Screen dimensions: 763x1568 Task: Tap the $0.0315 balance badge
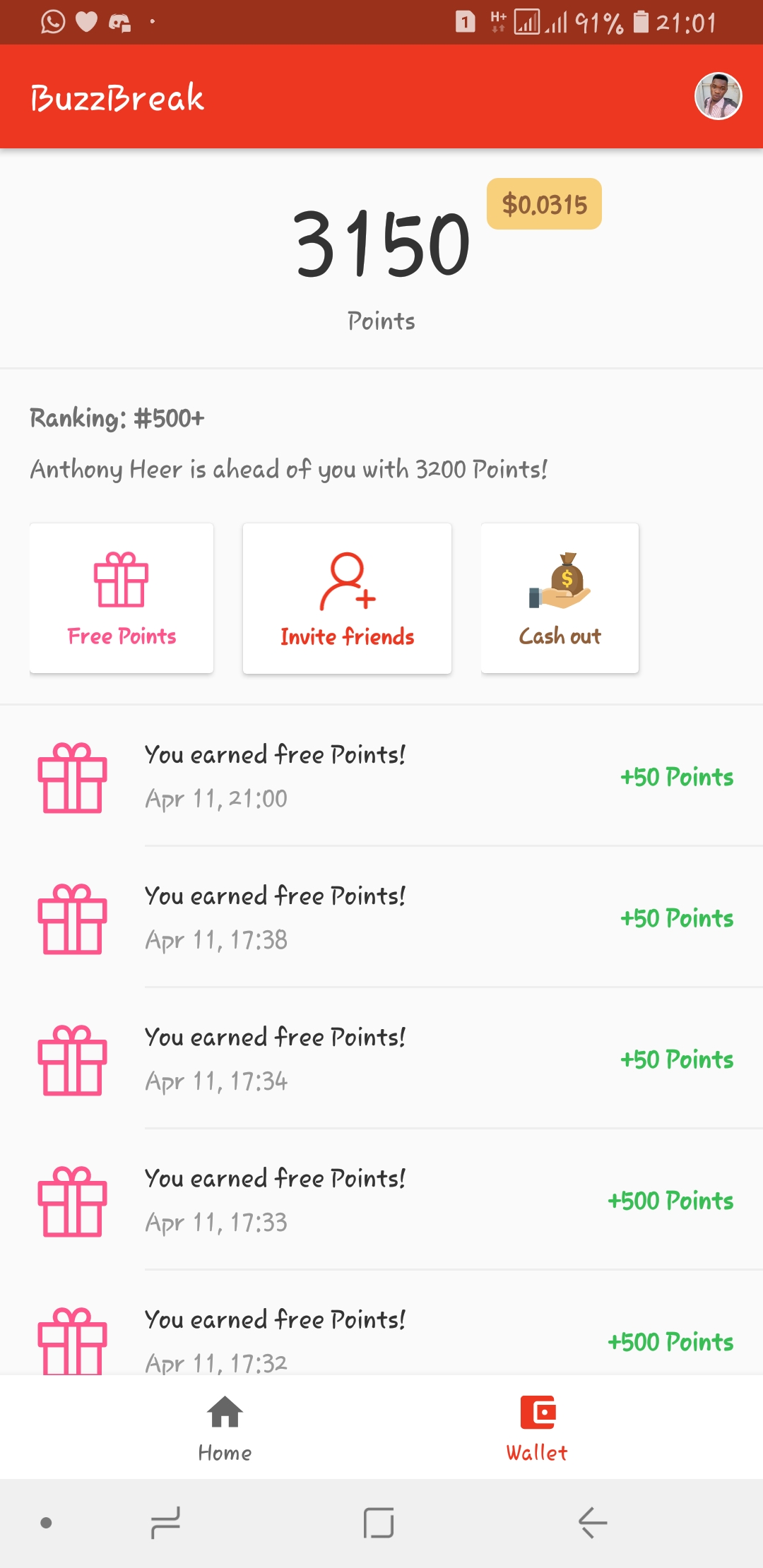tap(544, 204)
